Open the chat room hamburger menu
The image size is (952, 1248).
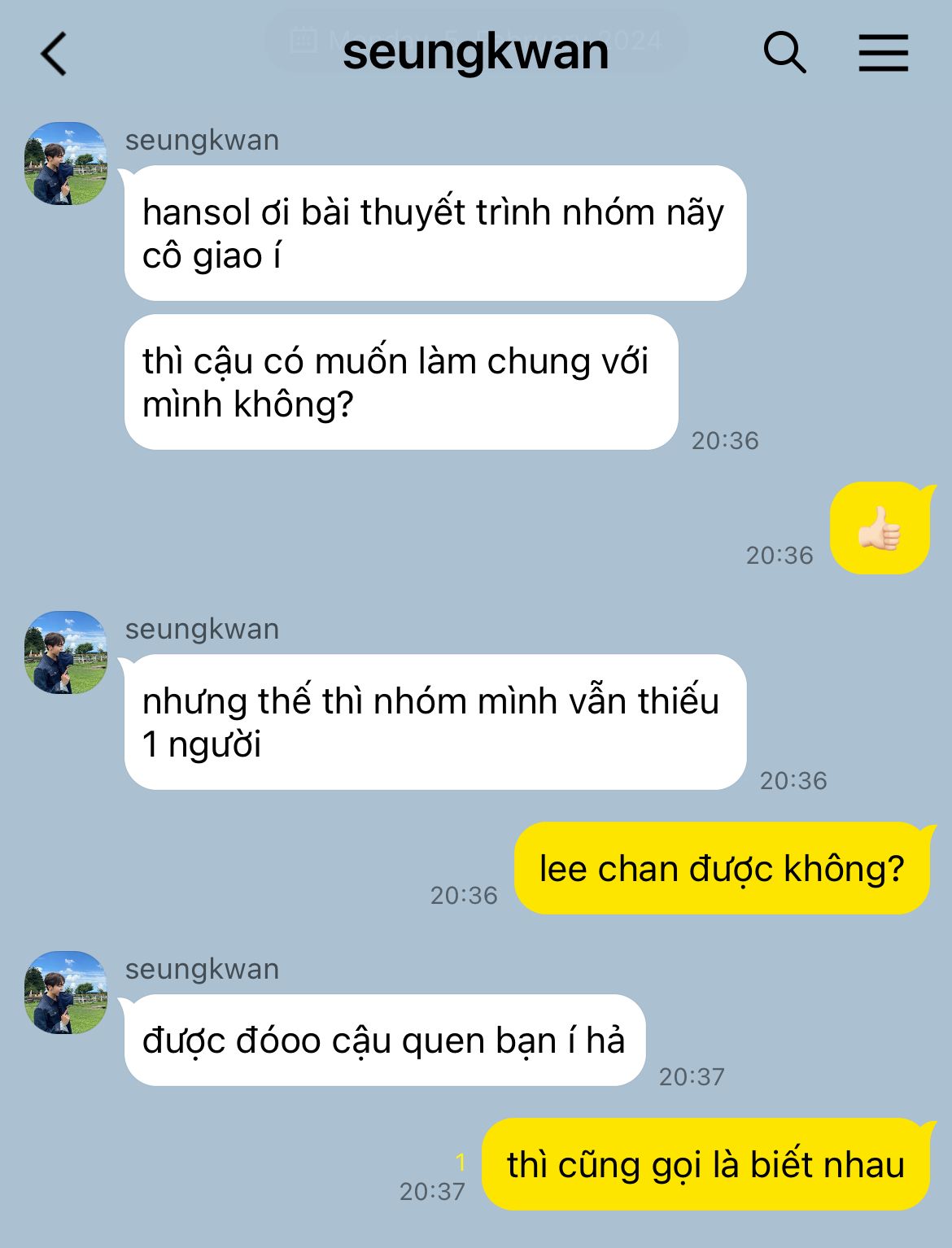883,54
